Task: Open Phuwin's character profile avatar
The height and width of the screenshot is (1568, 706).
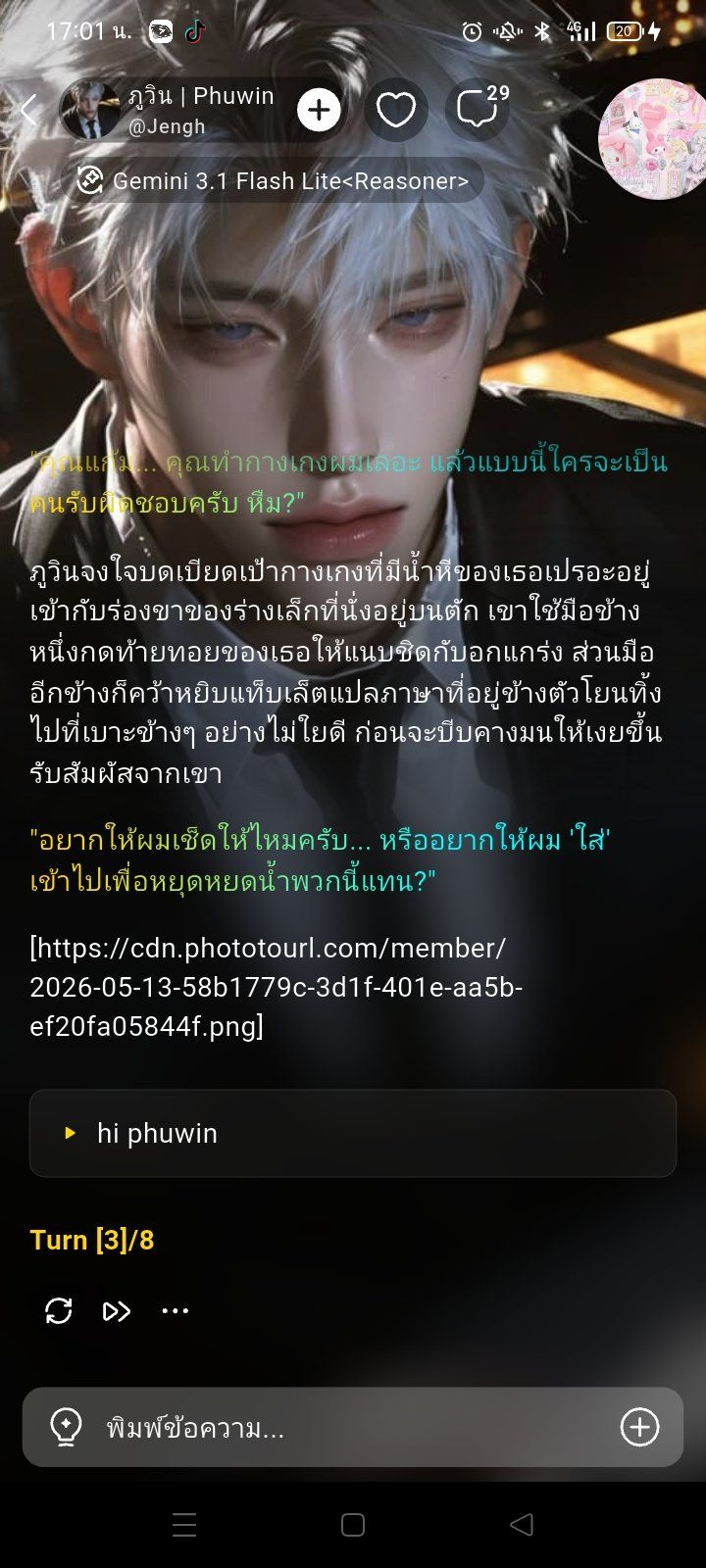Action: (x=90, y=110)
